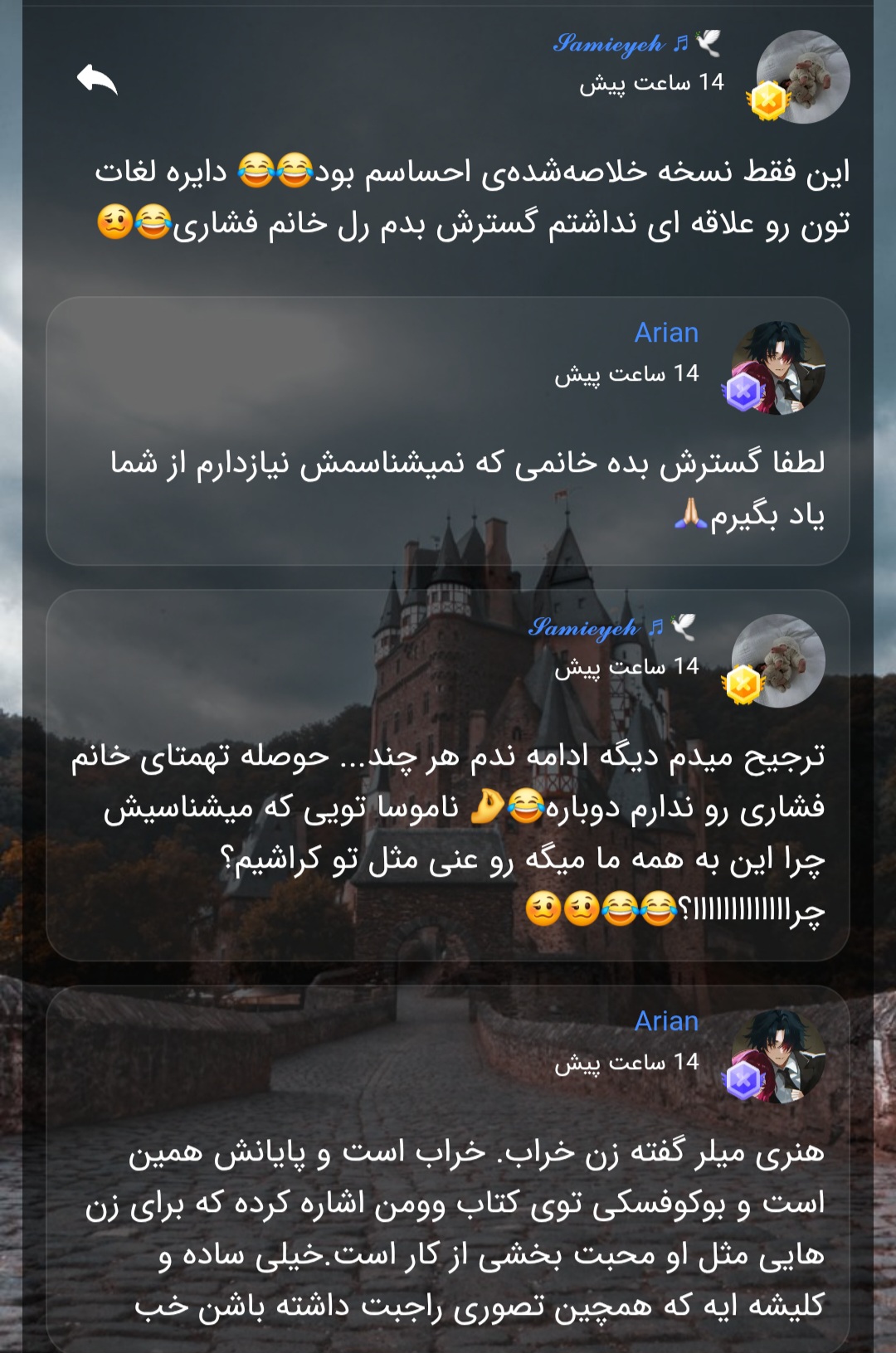This screenshot has height=1353, width=896.
Task: Tap Samieyeh's name on the nested reply
Action: click(585, 627)
